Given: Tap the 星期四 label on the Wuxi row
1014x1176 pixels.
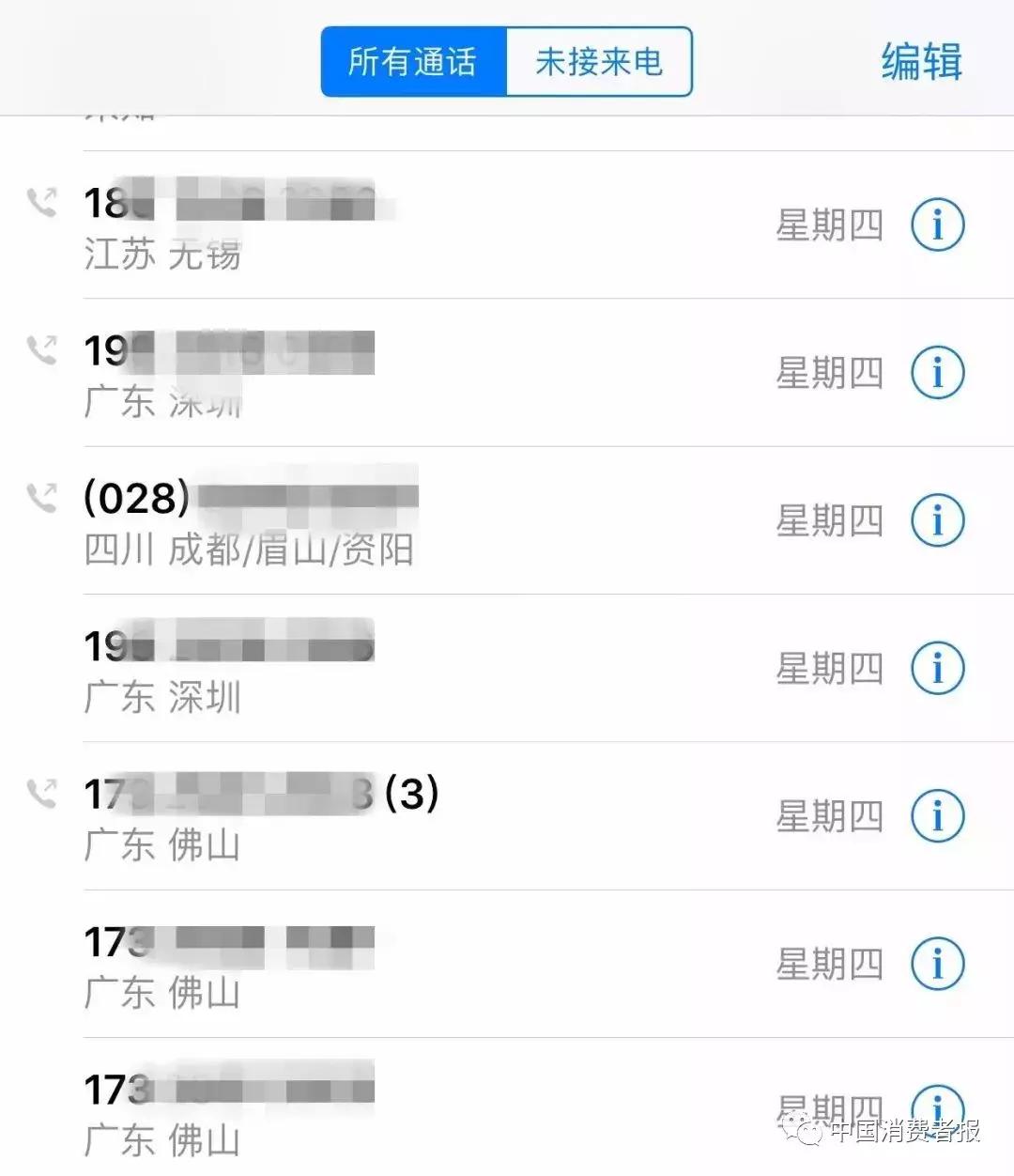Looking at the screenshot, I should (830, 225).
